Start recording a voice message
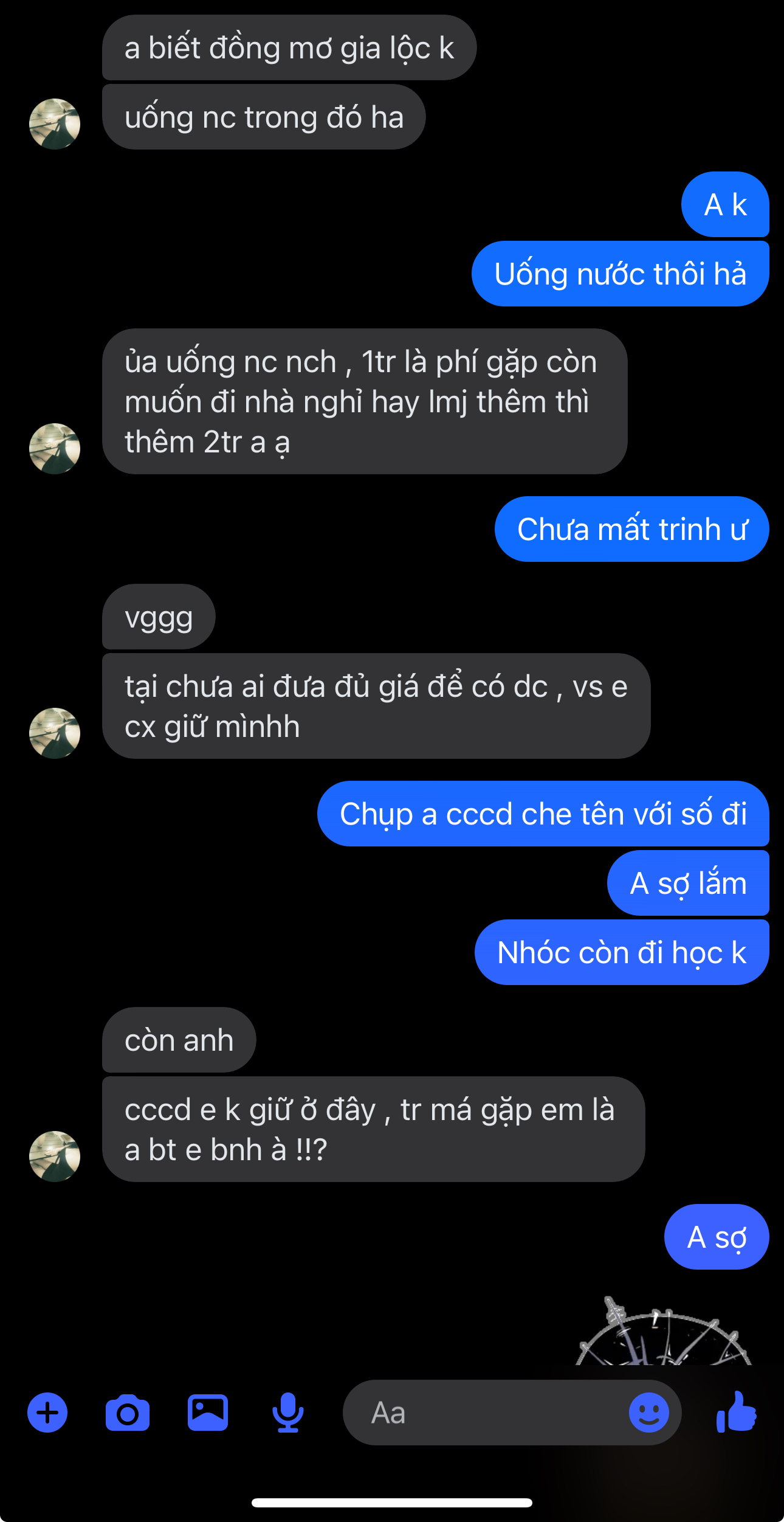The image size is (784, 1522). pos(288,1413)
